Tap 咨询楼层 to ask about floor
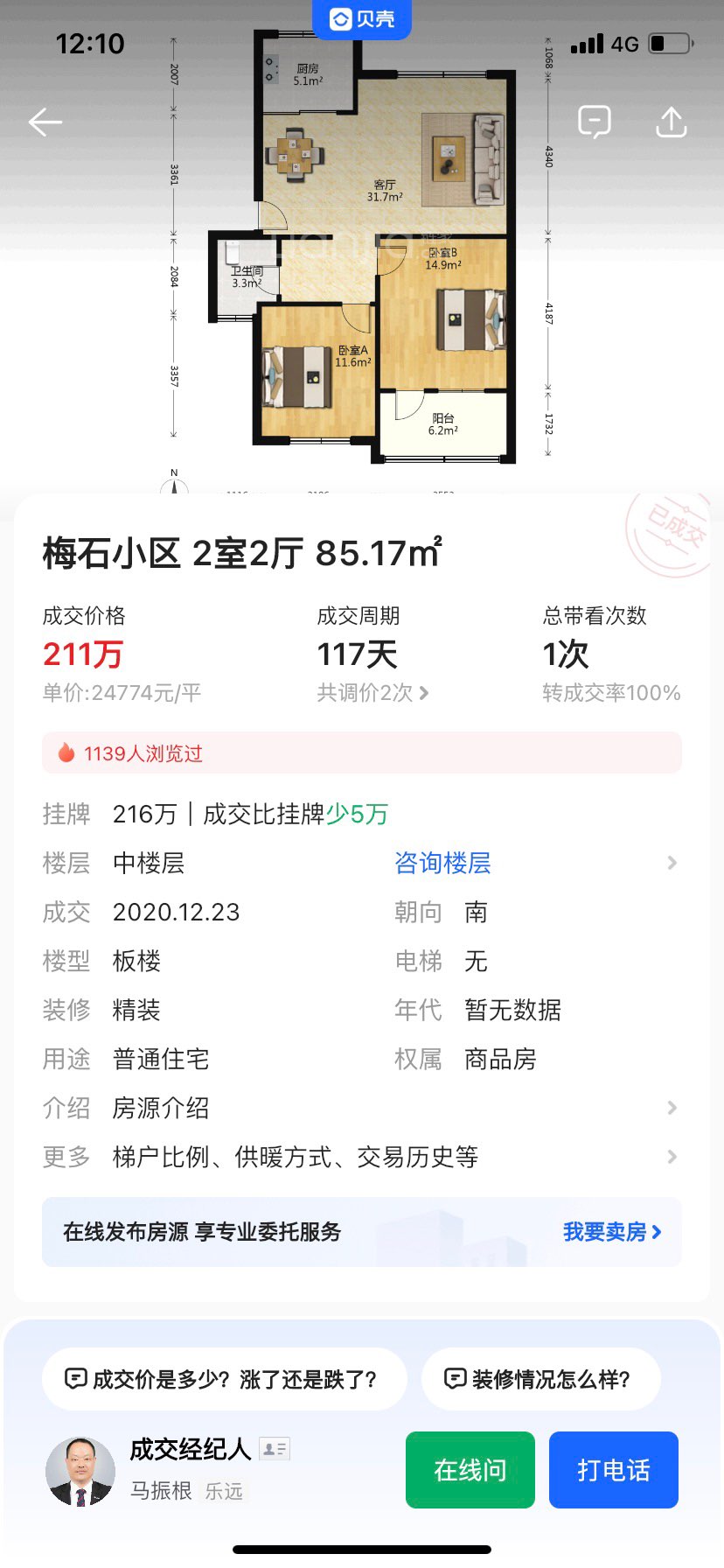Image resolution: width=724 pixels, height=1568 pixels. pos(442,864)
